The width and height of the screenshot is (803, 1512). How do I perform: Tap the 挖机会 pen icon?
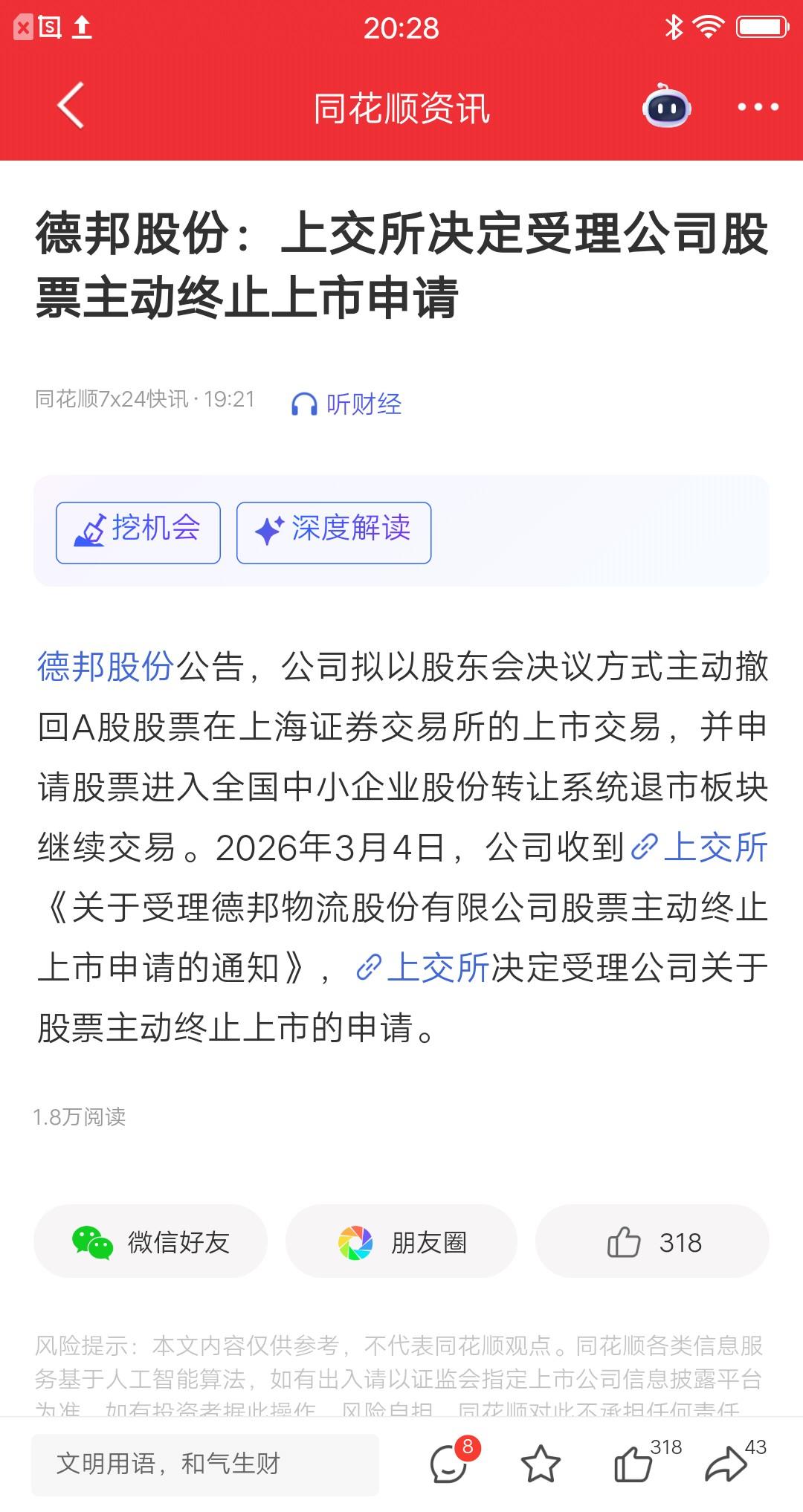[91, 529]
